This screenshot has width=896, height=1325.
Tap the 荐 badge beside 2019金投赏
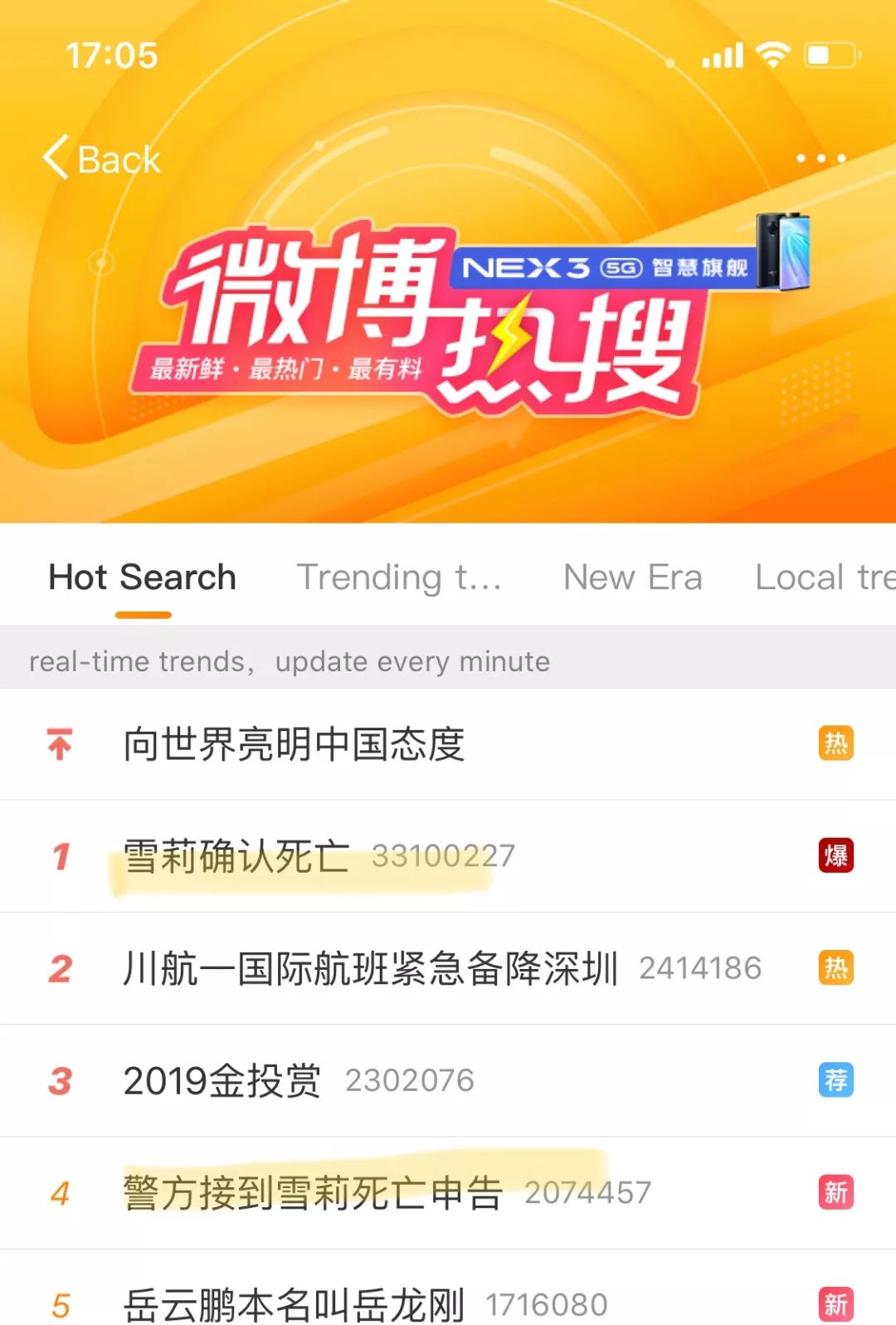(x=836, y=1079)
